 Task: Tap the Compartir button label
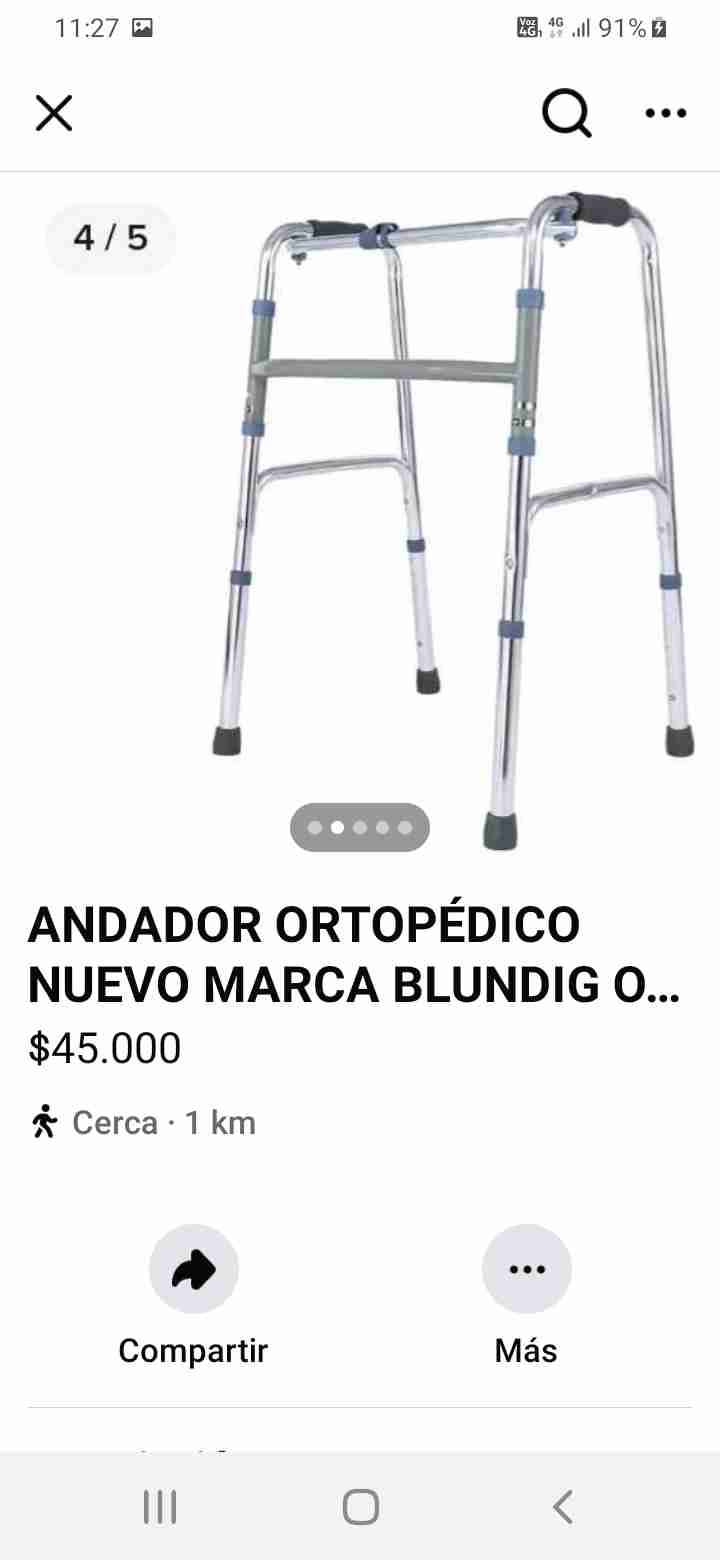pos(193,1350)
